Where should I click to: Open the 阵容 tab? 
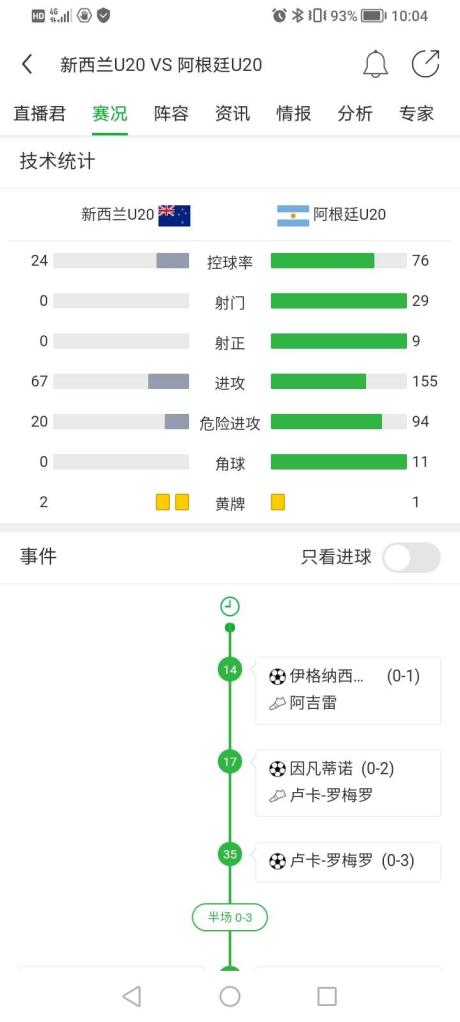[171, 113]
